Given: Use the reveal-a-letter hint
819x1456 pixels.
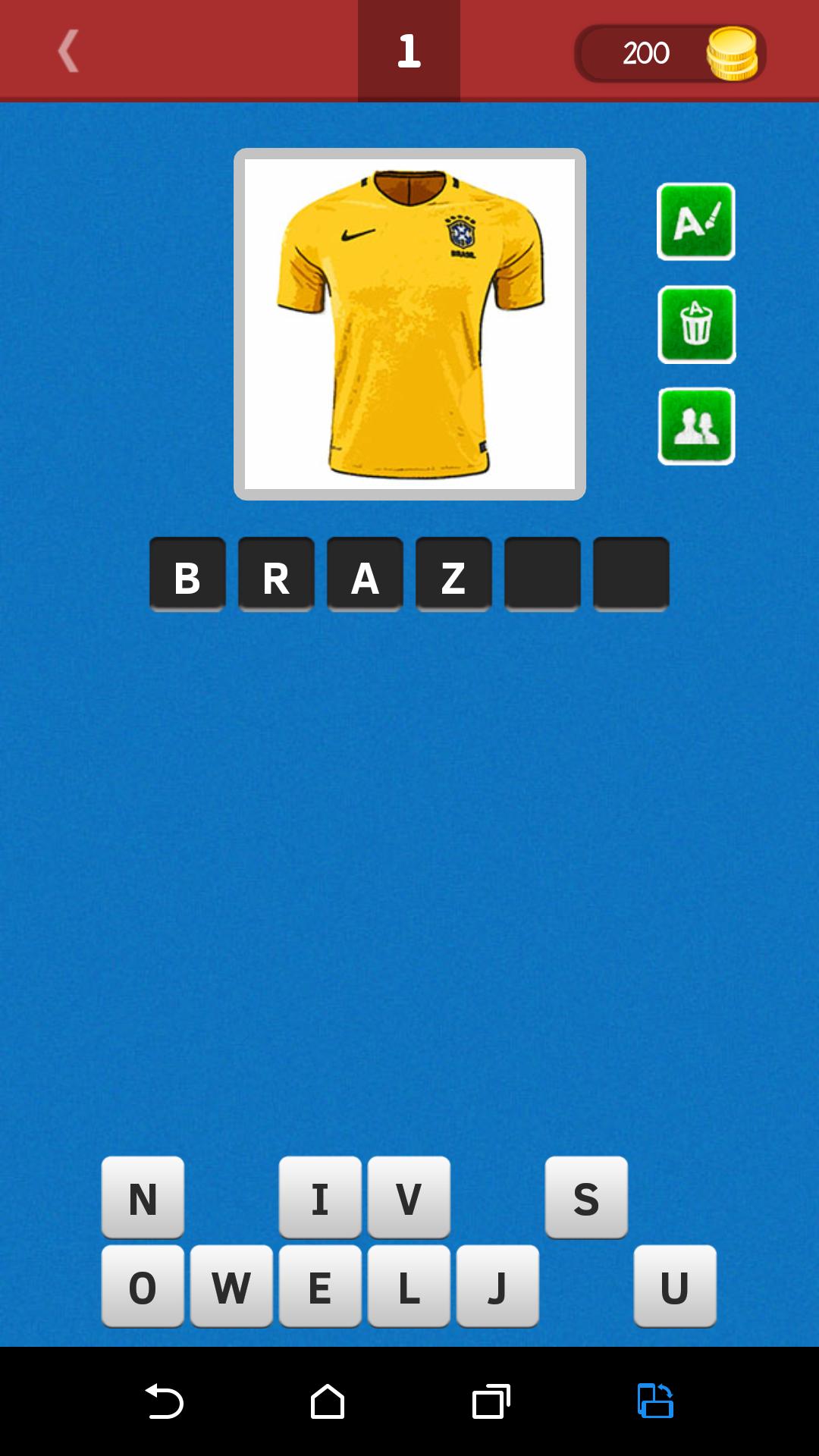Looking at the screenshot, I should pyautogui.click(x=695, y=221).
